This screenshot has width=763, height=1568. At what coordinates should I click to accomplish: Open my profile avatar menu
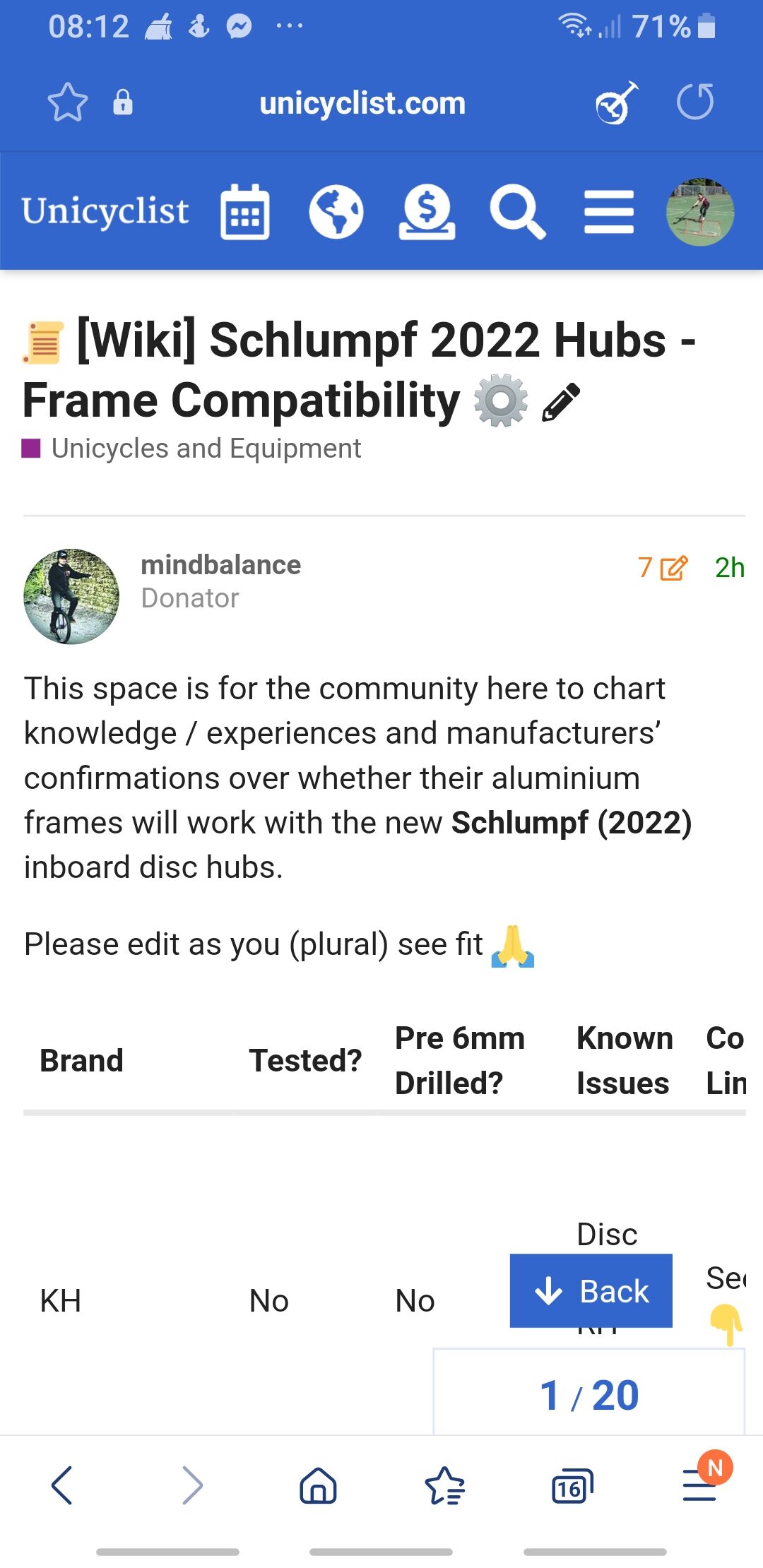pos(700,211)
